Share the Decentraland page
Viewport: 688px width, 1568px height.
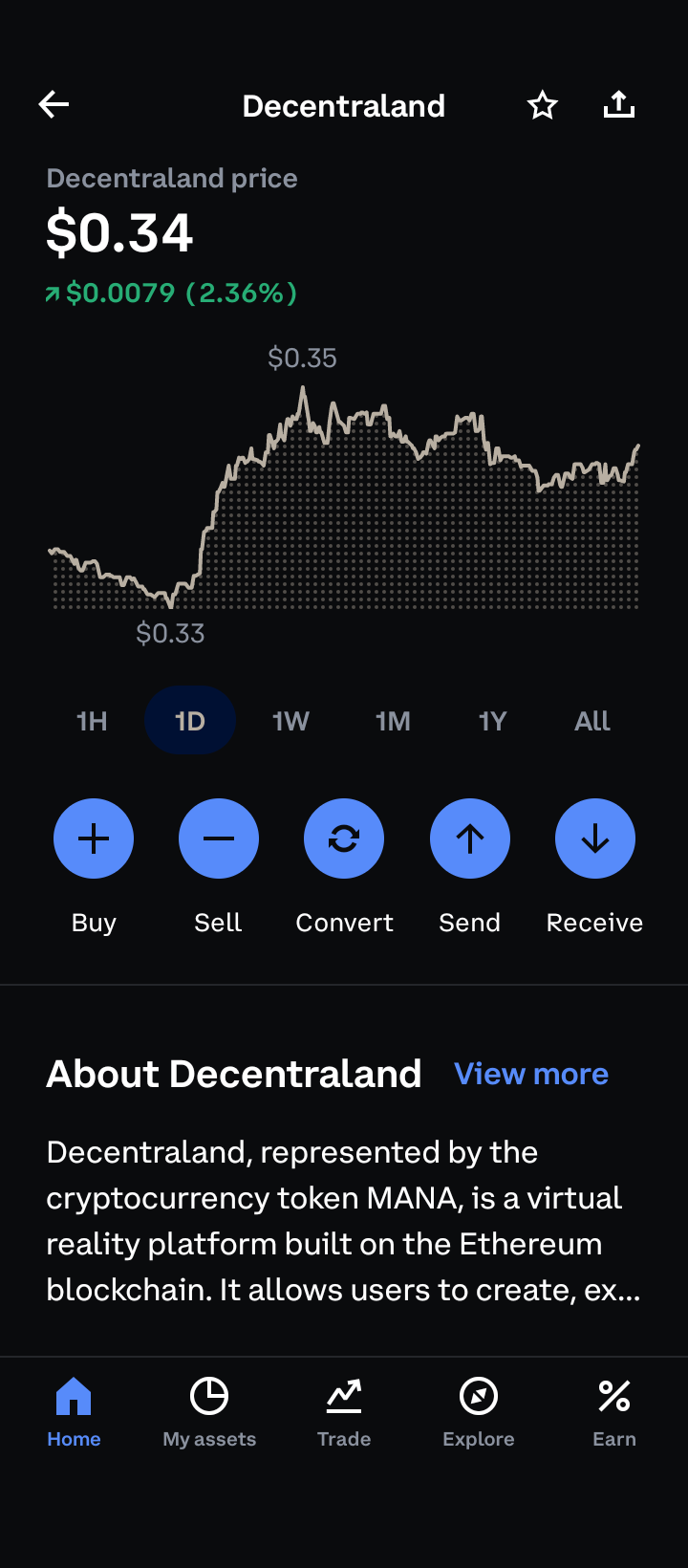tap(619, 104)
